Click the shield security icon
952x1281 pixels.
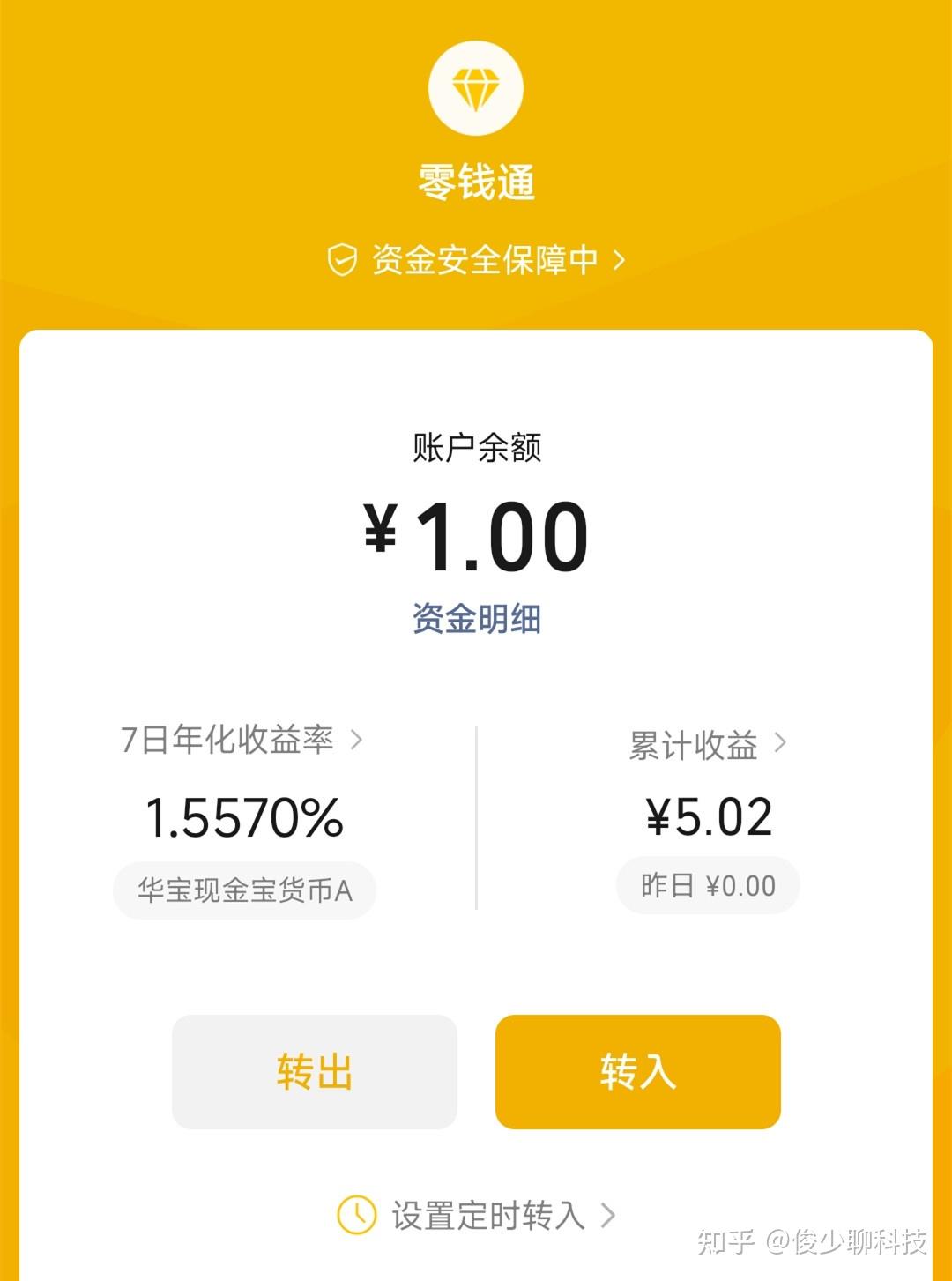click(x=343, y=259)
